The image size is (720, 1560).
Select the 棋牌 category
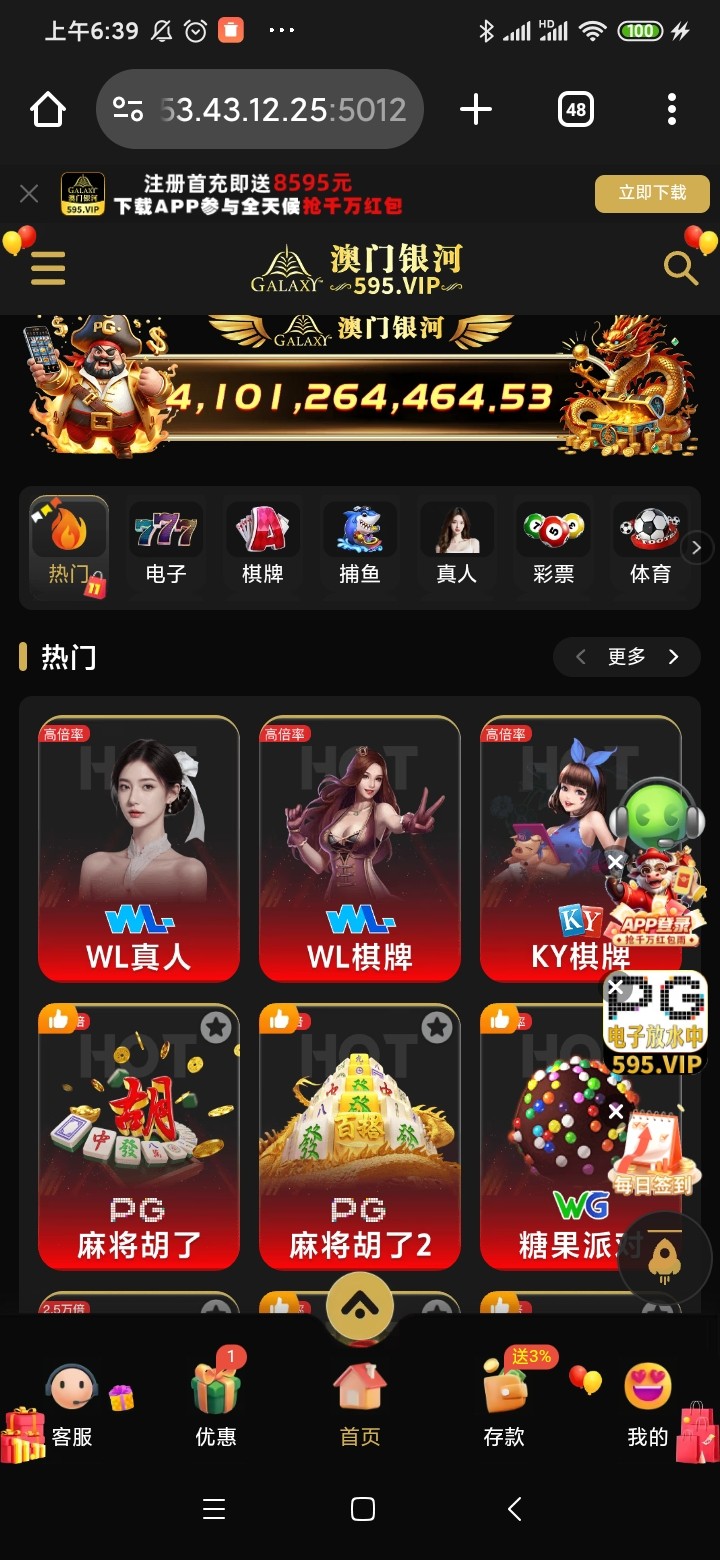point(262,545)
